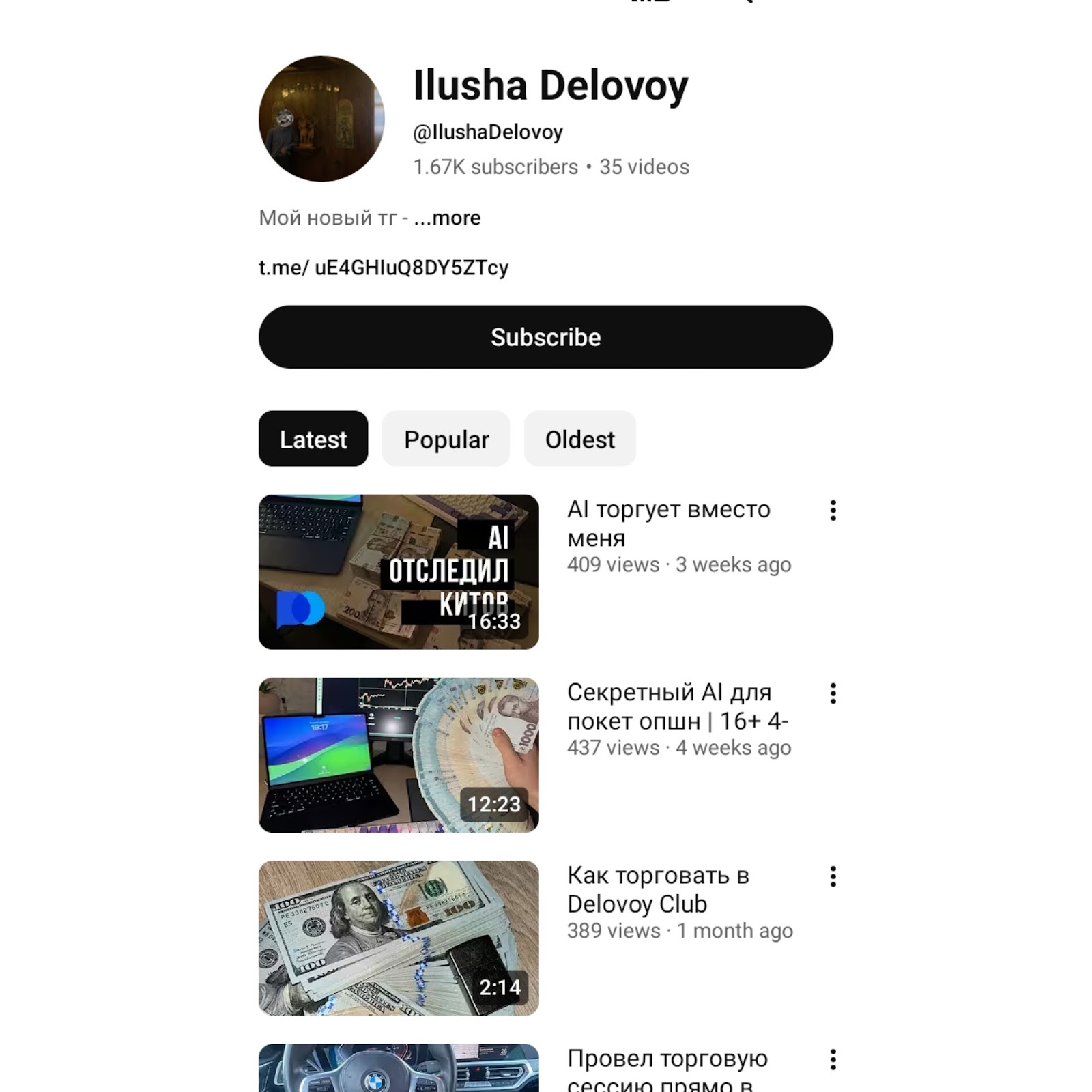Open options for Провел торговую сессию video
Viewport: 1092px width, 1092px height.
click(x=833, y=1059)
